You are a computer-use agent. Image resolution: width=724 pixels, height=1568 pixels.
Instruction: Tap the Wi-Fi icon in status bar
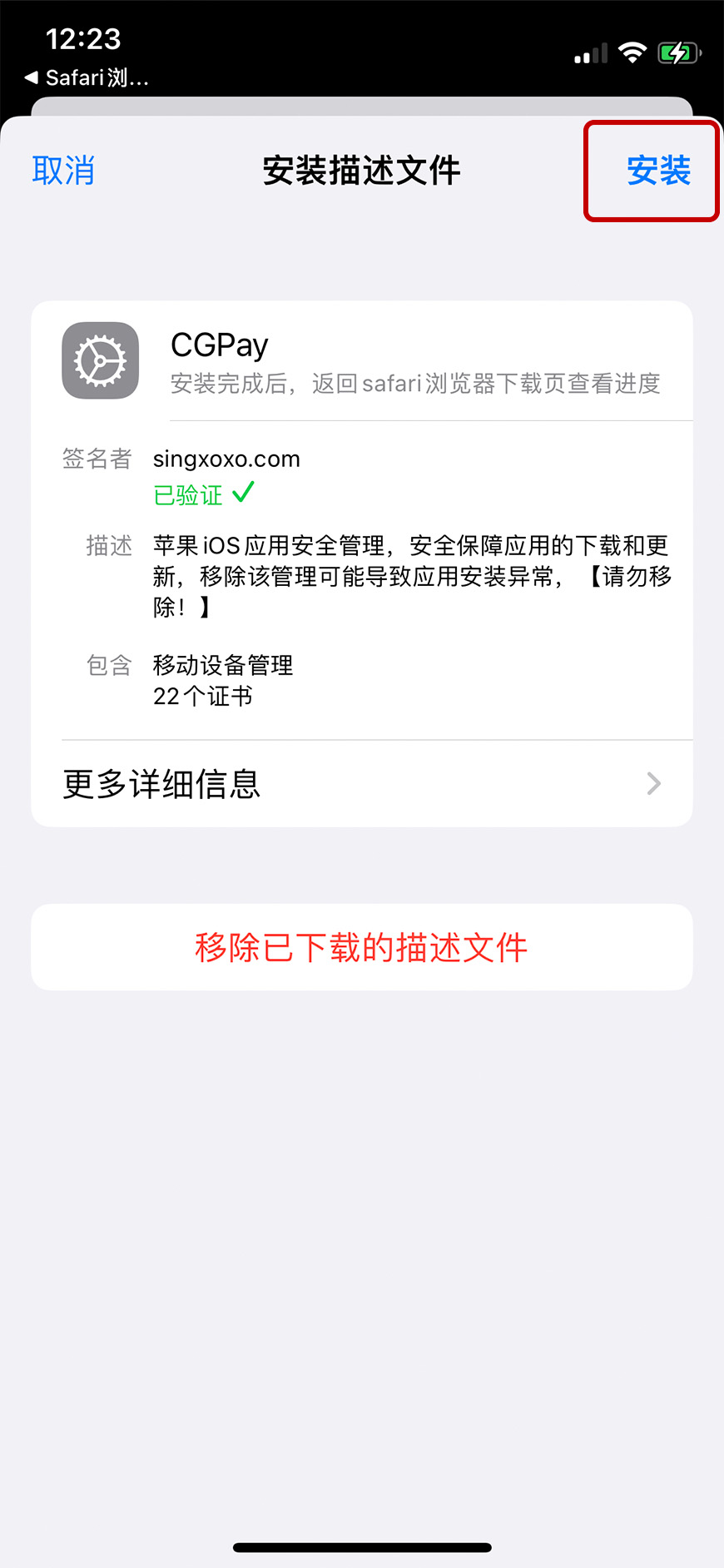click(632, 52)
